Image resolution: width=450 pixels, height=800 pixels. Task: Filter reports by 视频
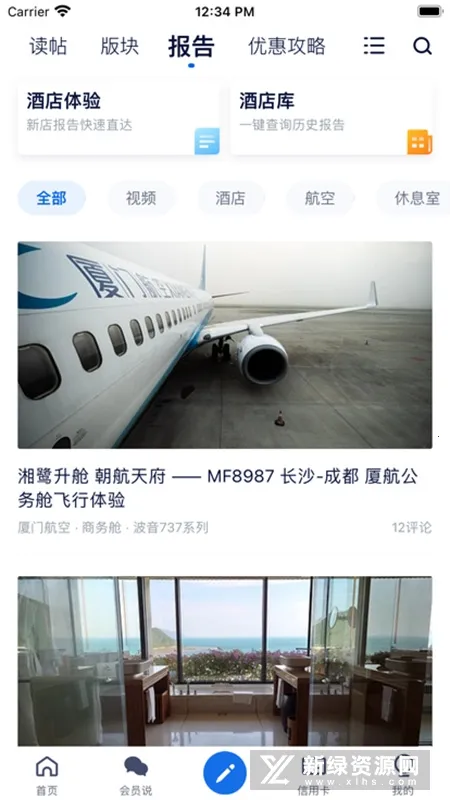141,198
